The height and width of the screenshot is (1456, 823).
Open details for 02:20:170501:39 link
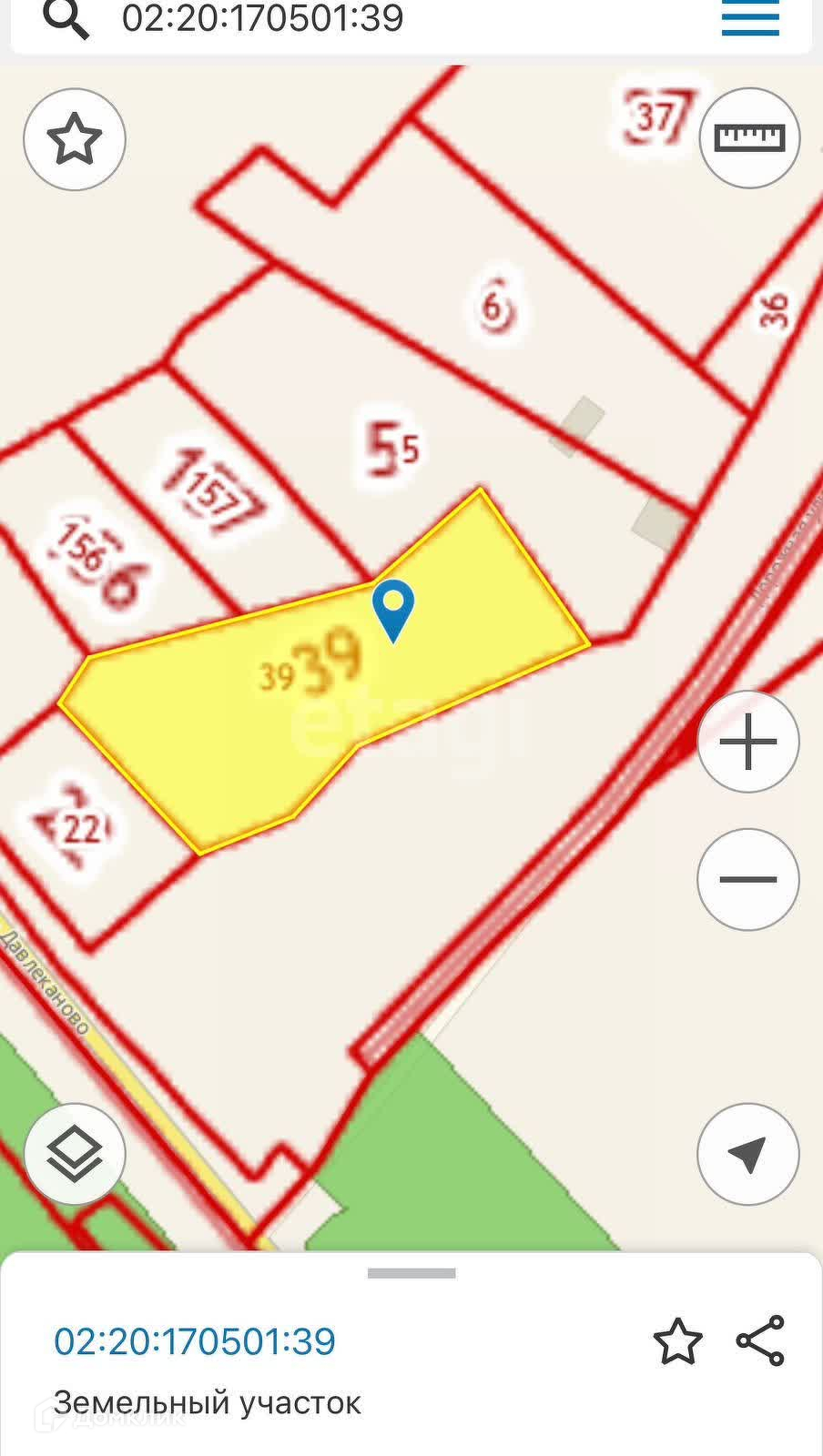pyautogui.click(x=195, y=1341)
